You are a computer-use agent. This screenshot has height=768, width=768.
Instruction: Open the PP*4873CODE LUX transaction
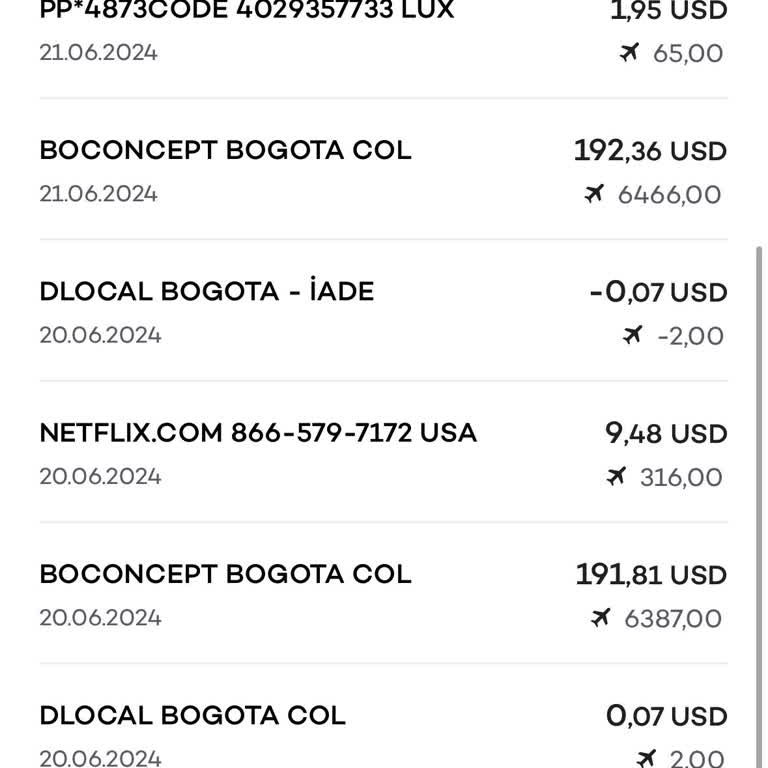383,32
